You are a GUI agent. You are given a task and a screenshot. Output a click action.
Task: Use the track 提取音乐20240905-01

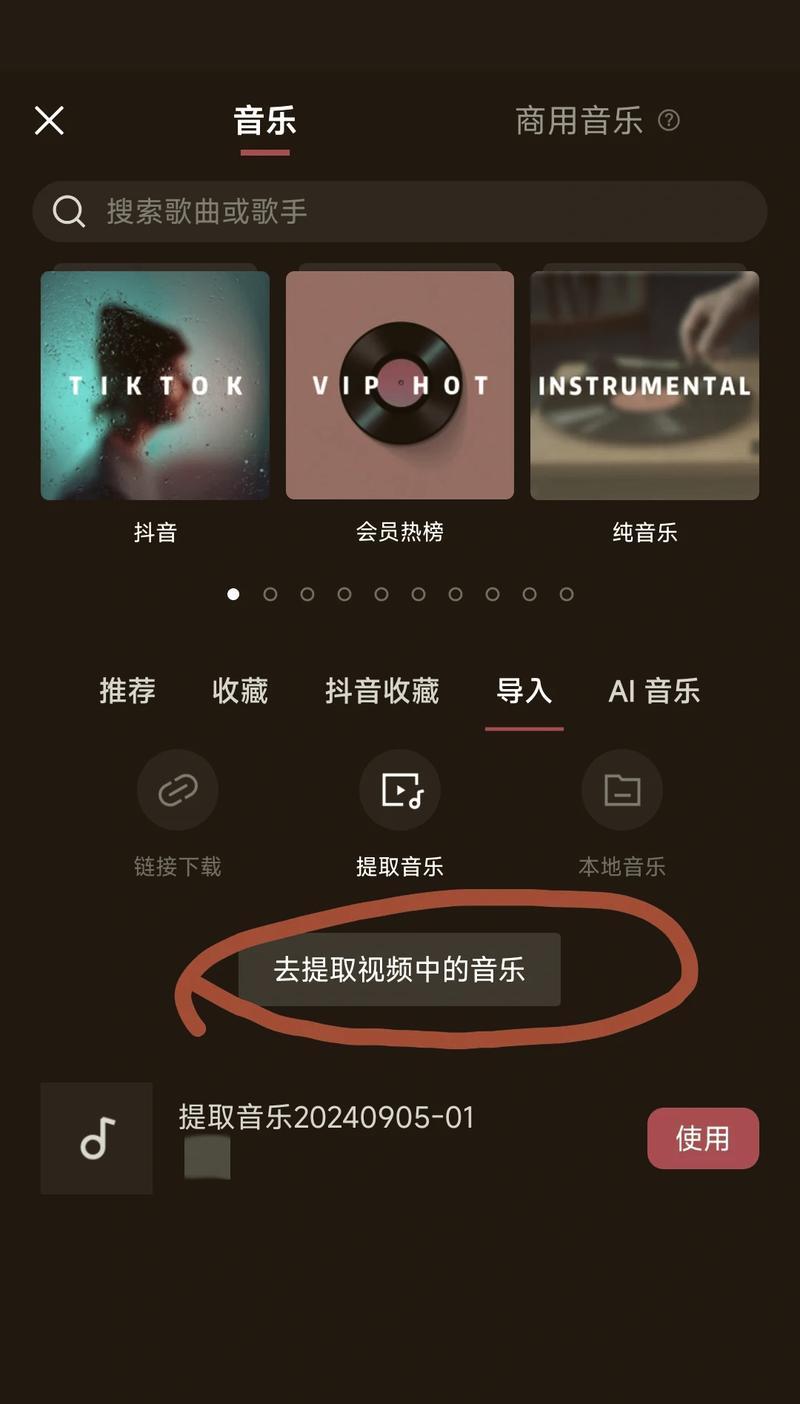pos(703,1138)
